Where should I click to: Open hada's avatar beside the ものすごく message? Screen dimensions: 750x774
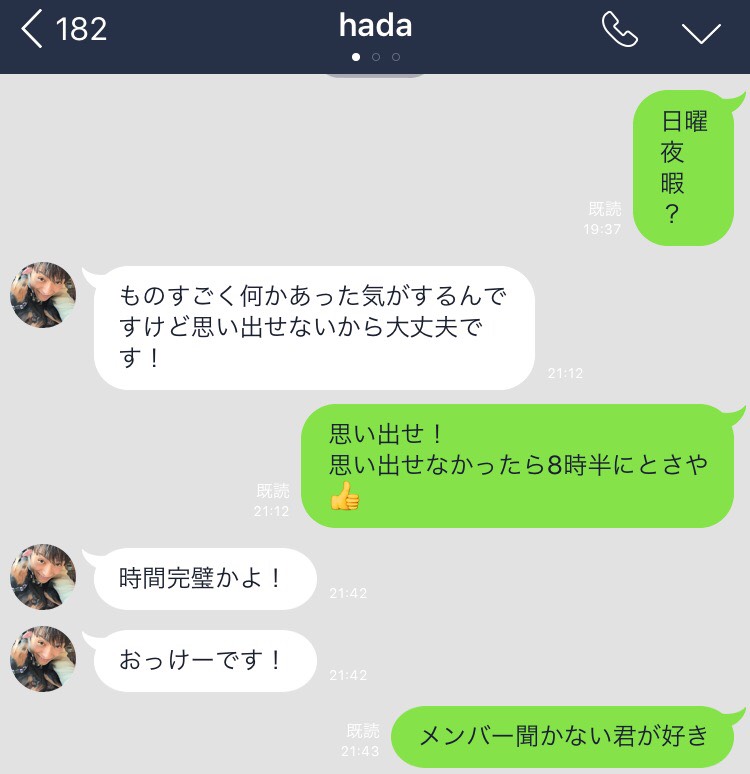click(x=43, y=295)
